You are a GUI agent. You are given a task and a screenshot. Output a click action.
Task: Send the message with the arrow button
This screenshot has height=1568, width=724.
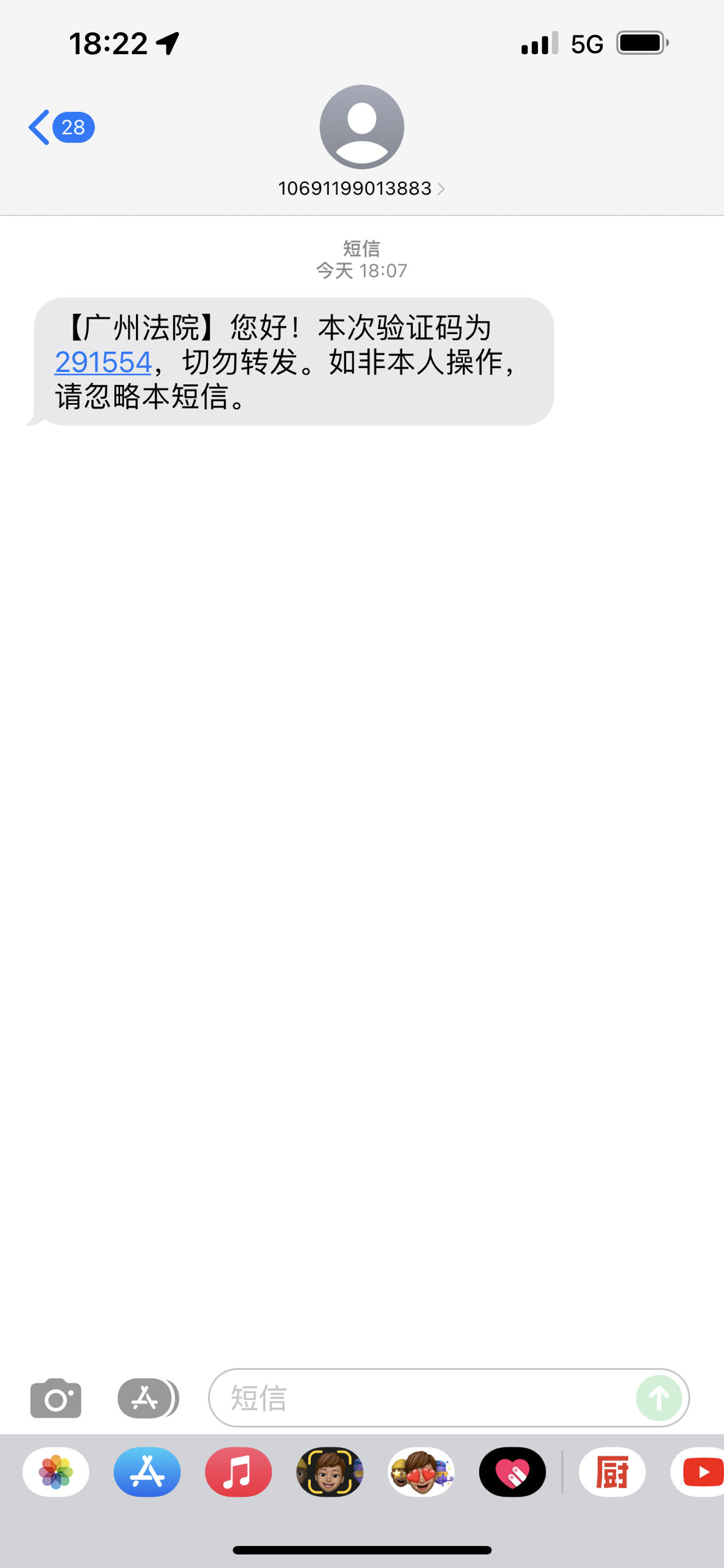(658, 1398)
